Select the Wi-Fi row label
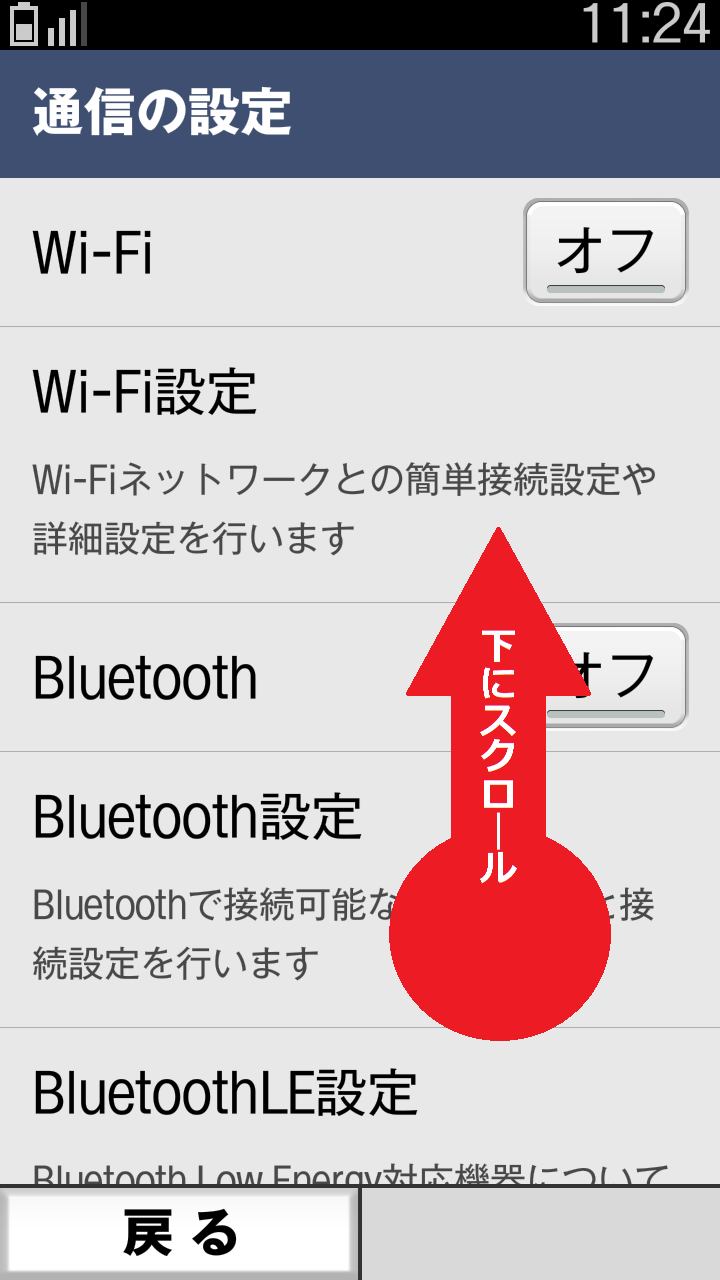 90,250
